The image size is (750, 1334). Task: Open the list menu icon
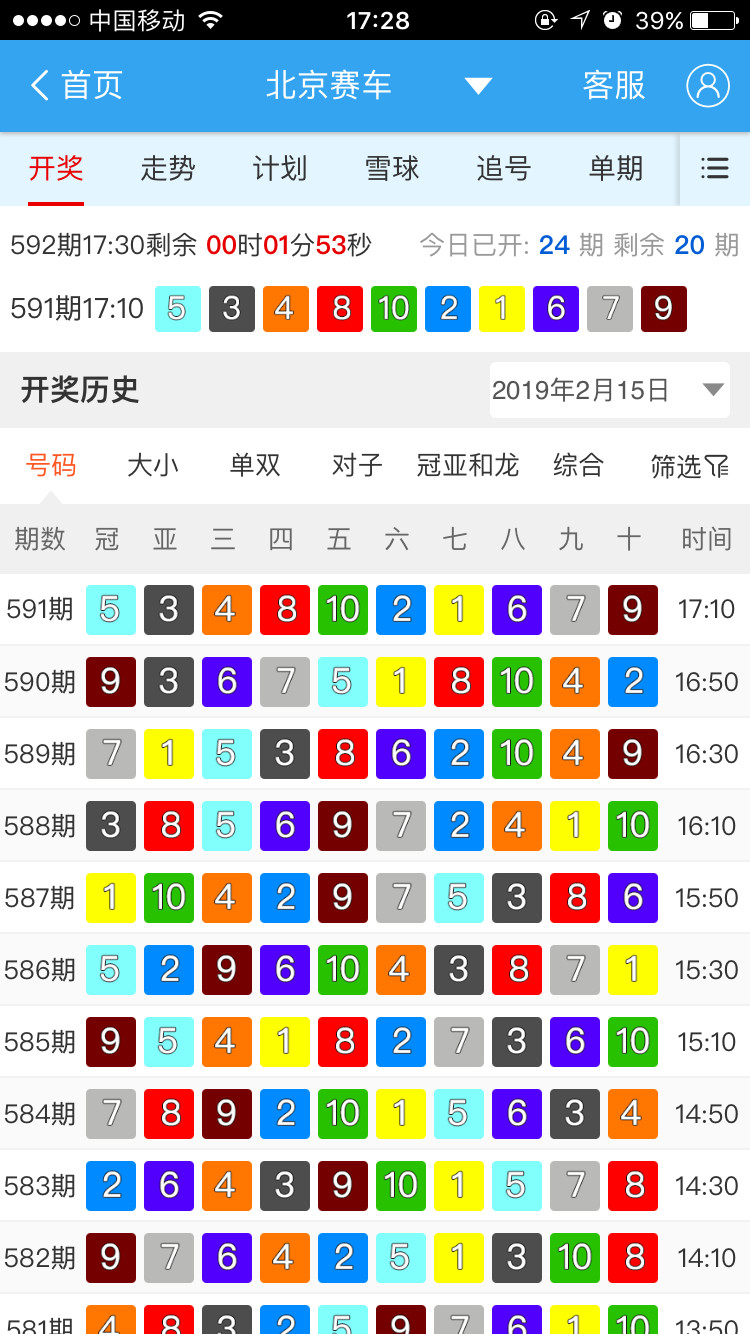tap(714, 168)
